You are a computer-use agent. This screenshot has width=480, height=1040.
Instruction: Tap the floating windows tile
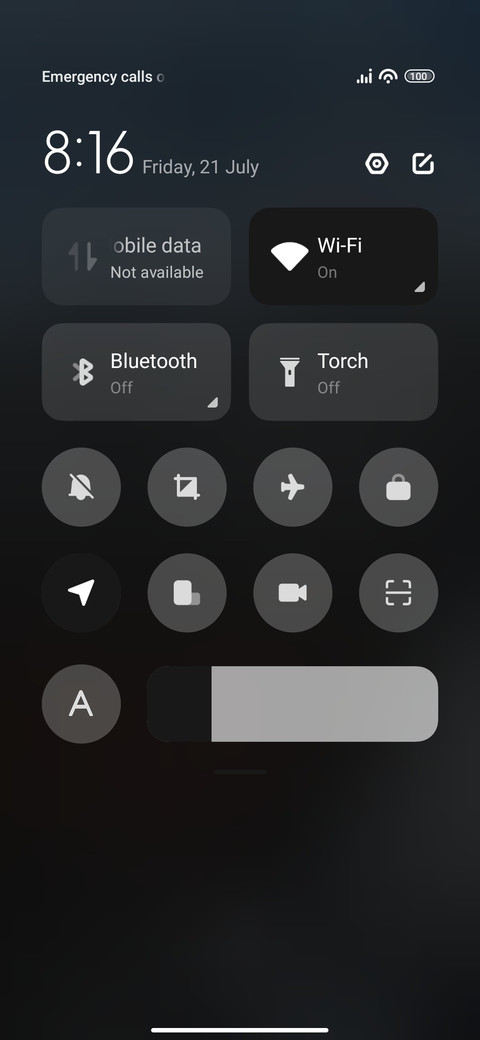tap(187, 593)
